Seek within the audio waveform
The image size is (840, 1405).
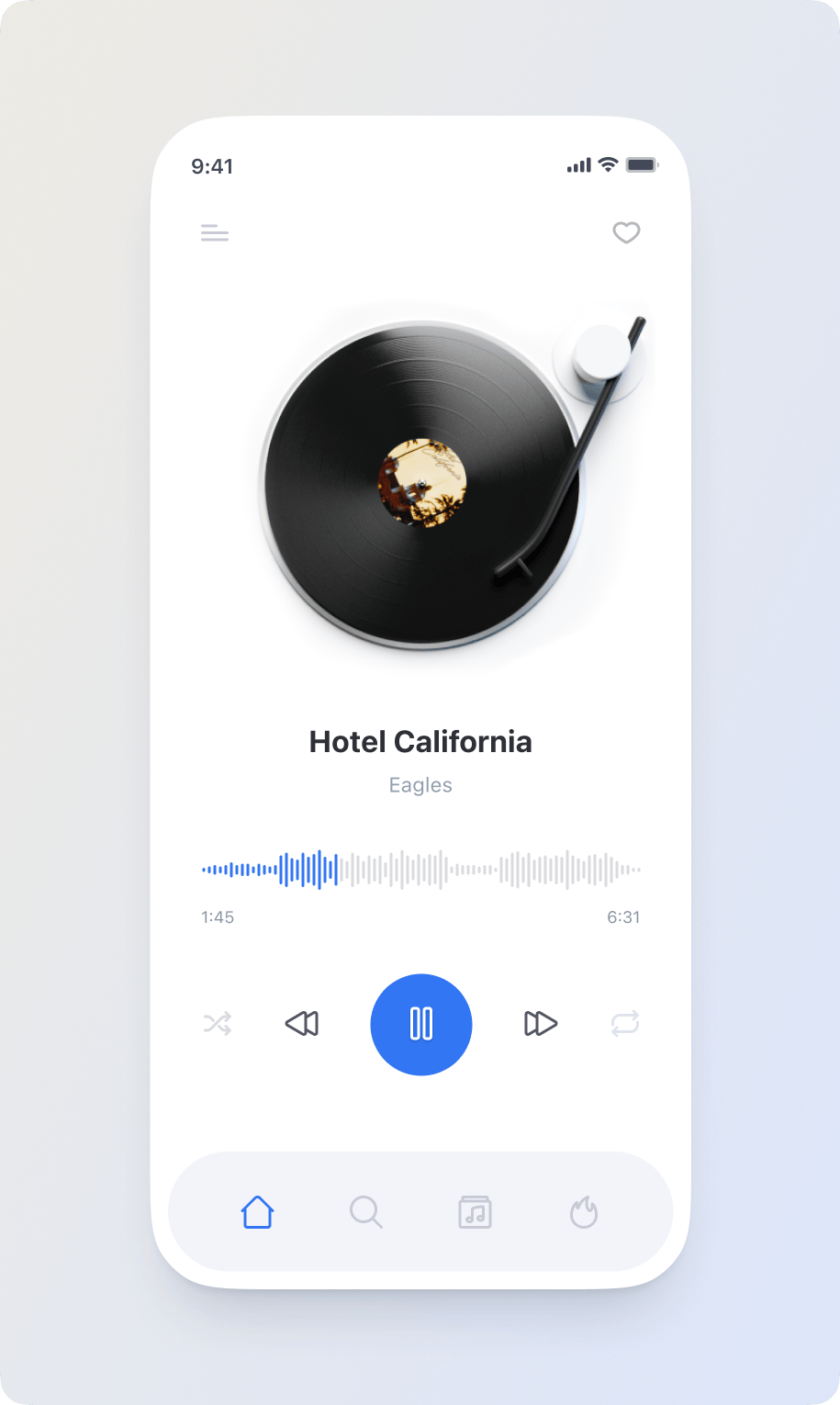point(421,870)
